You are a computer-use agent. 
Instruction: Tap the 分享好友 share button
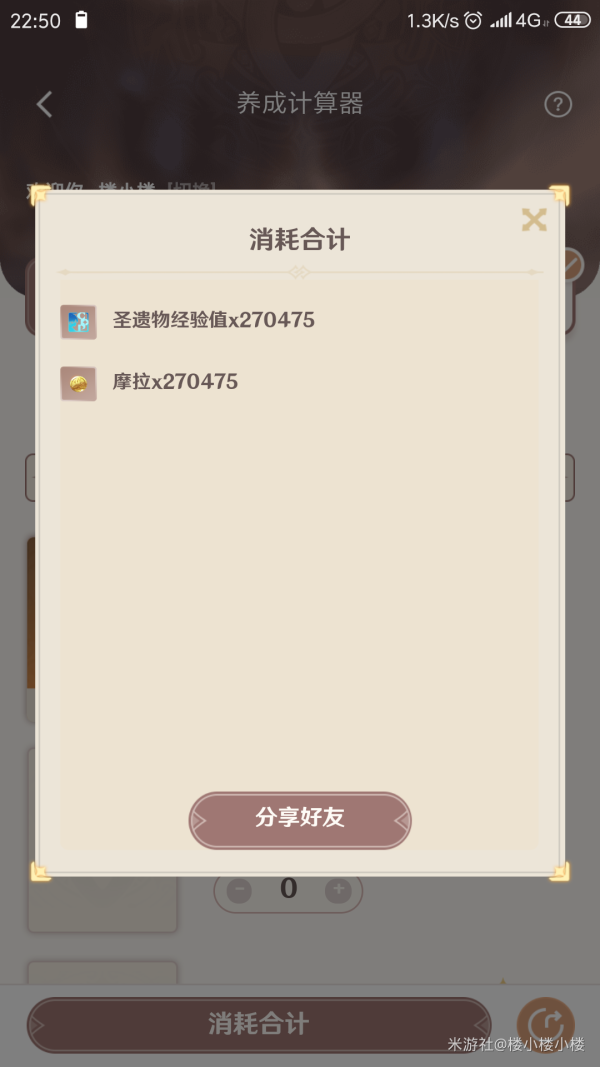pyautogui.click(x=300, y=820)
